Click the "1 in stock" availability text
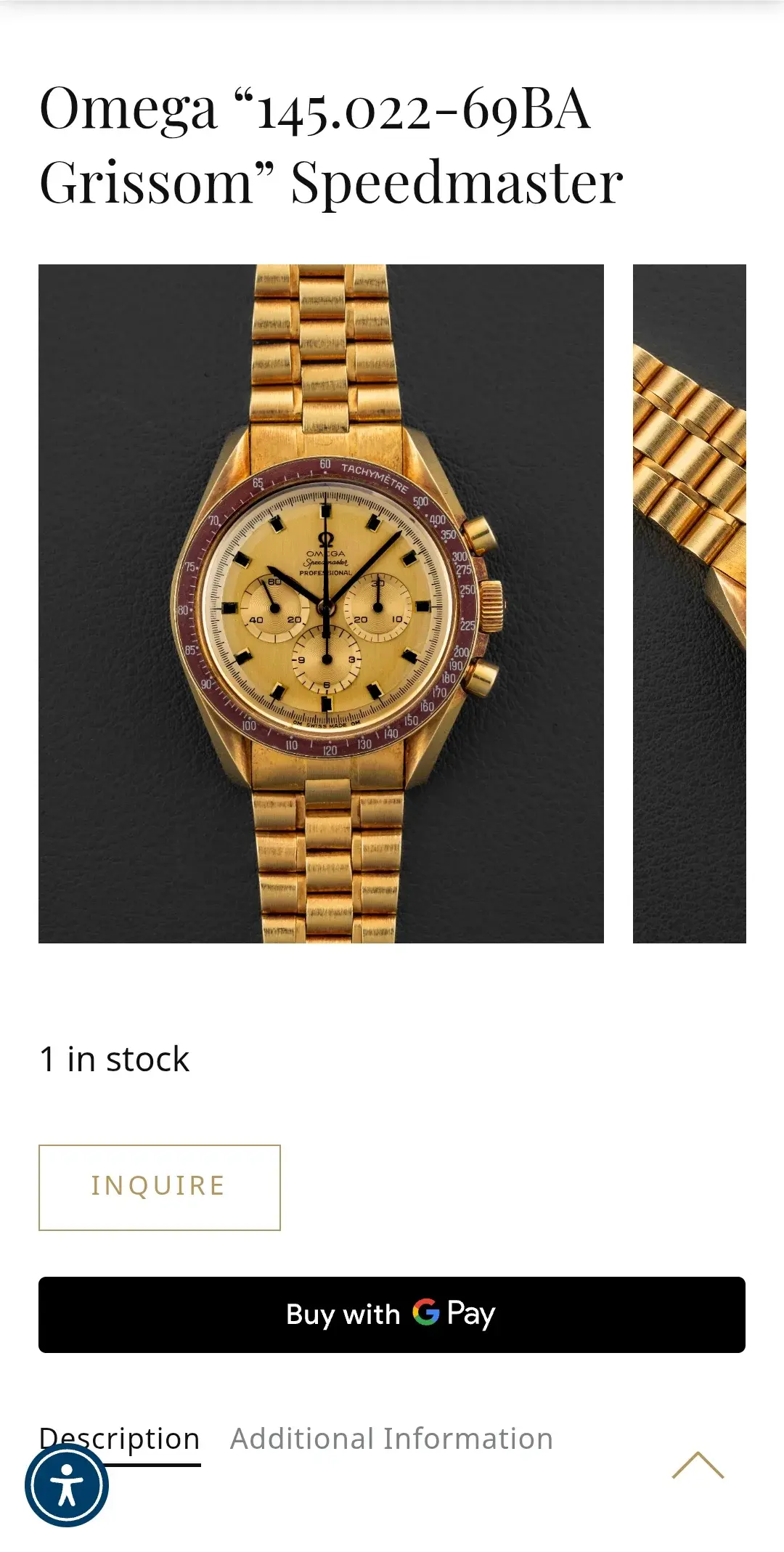 pos(114,1058)
